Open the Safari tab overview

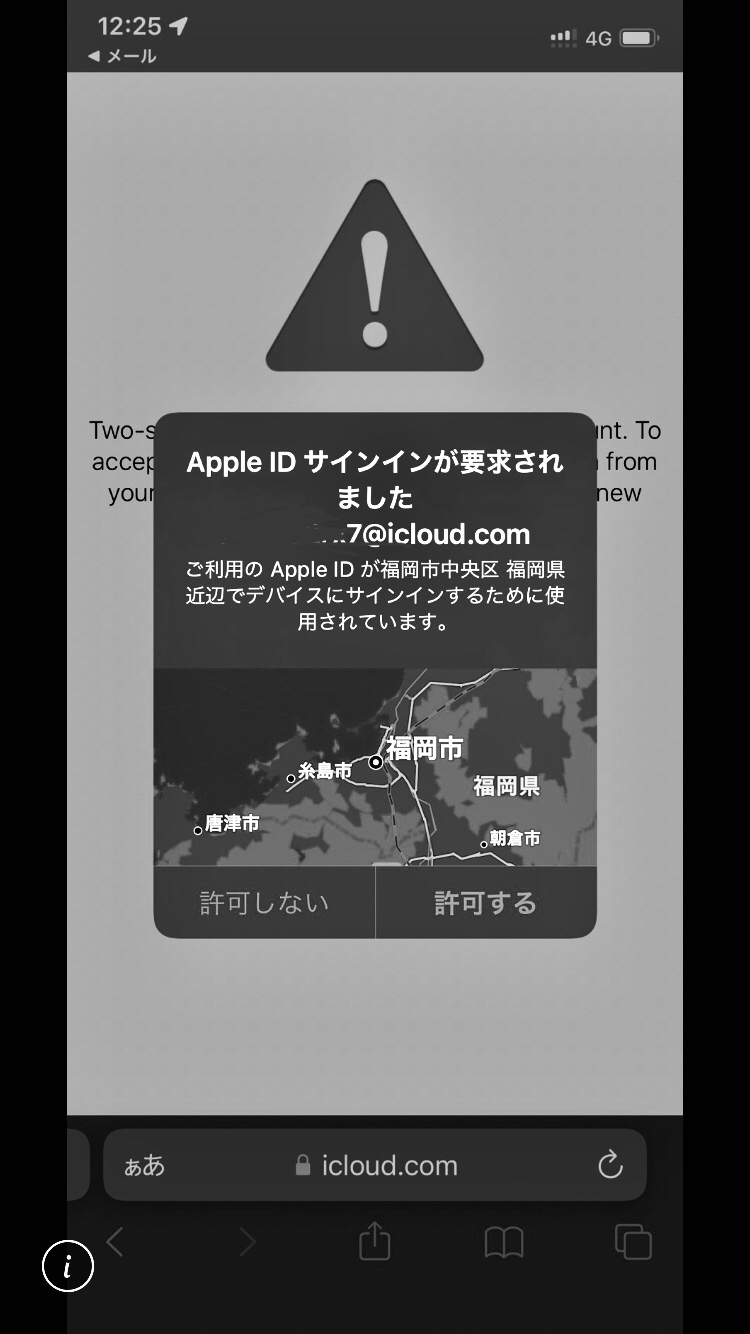[x=633, y=1242]
